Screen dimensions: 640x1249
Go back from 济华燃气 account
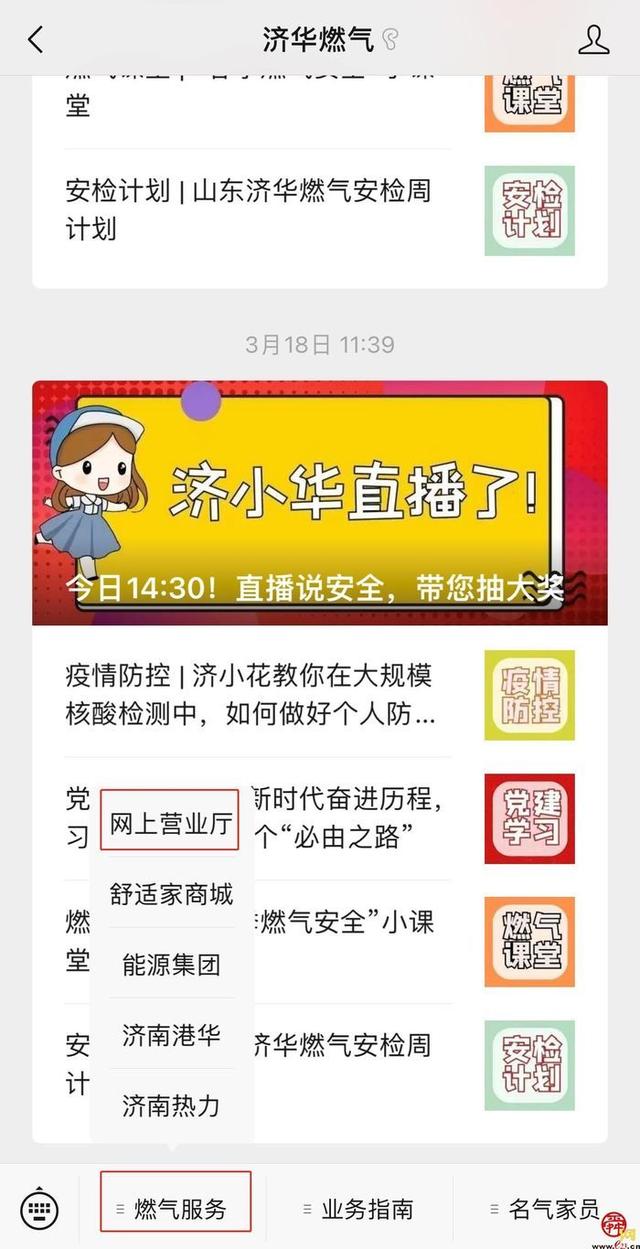tap(36, 40)
